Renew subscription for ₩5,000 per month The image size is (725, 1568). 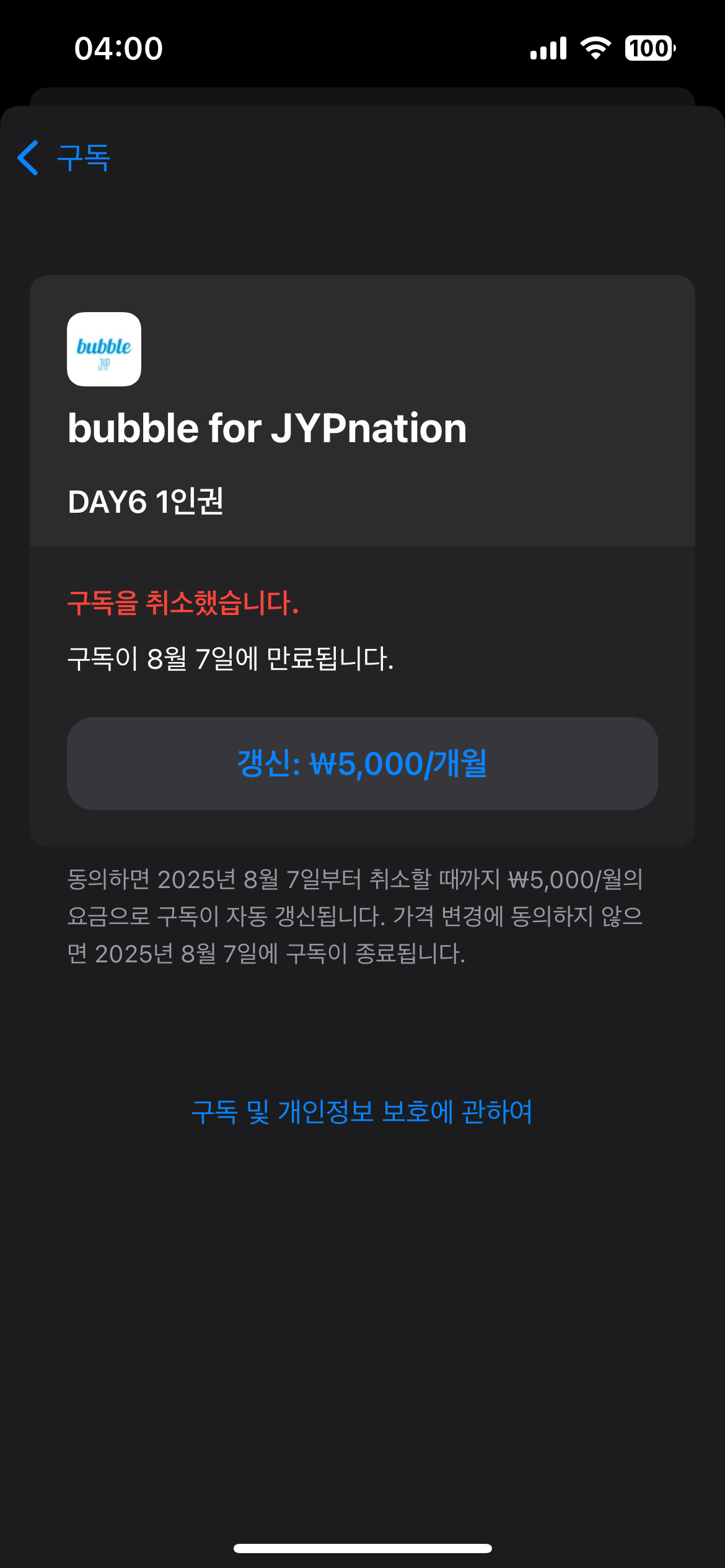[362, 764]
